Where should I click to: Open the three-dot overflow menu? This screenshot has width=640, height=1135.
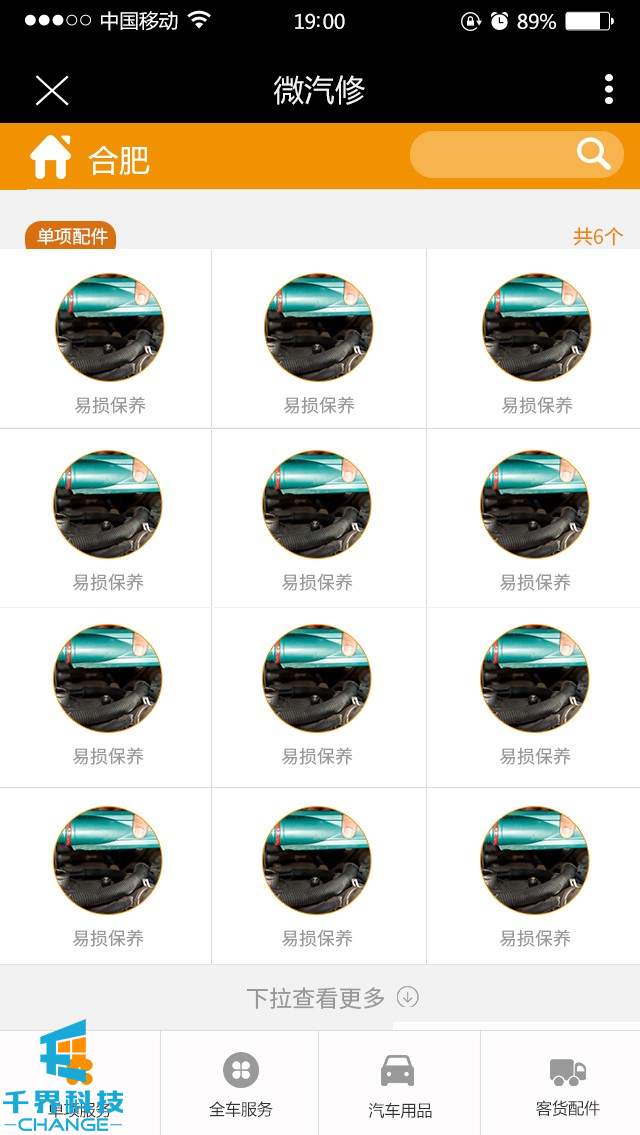[x=608, y=89]
